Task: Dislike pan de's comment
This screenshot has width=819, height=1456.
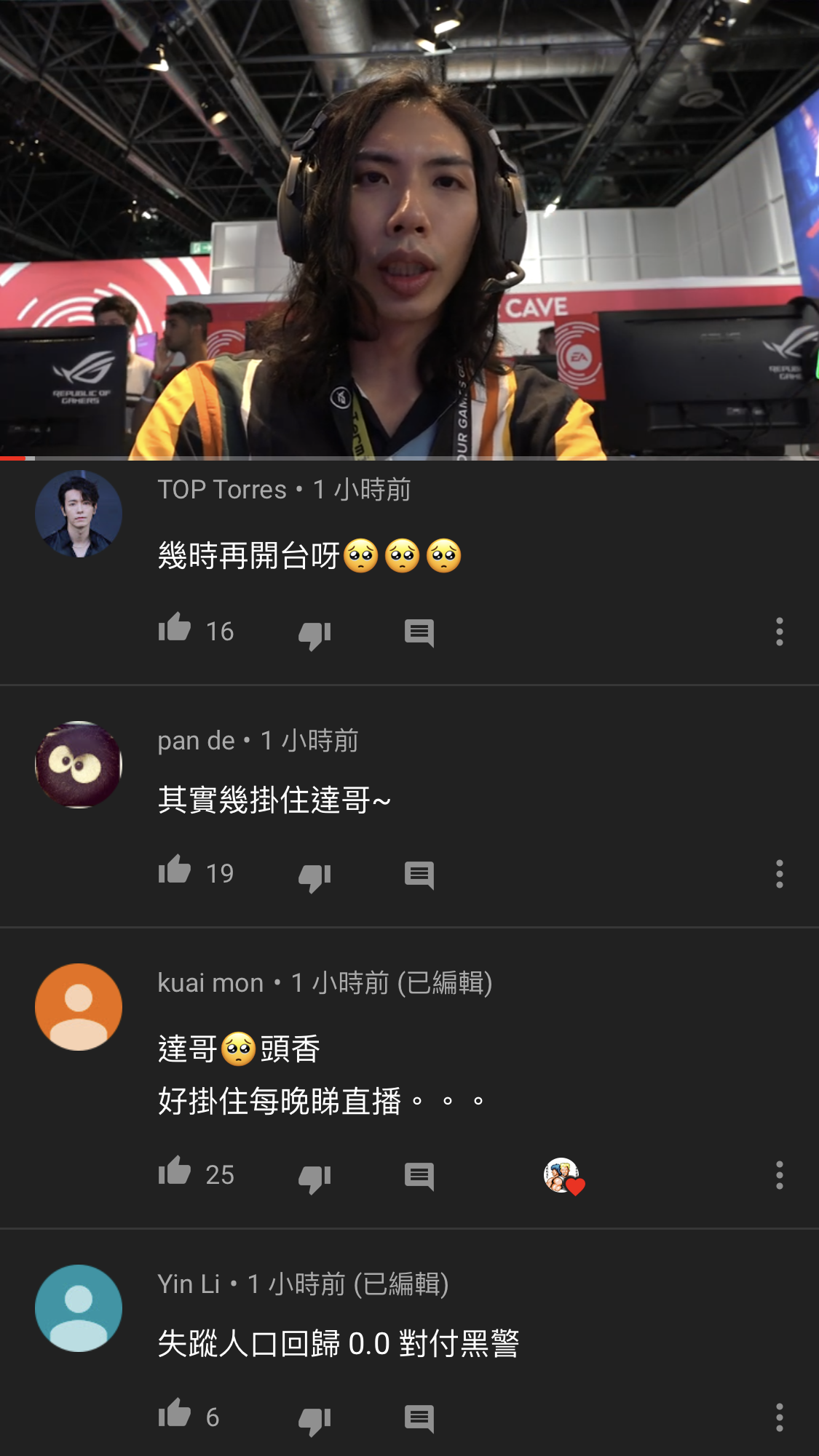Action: click(314, 875)
